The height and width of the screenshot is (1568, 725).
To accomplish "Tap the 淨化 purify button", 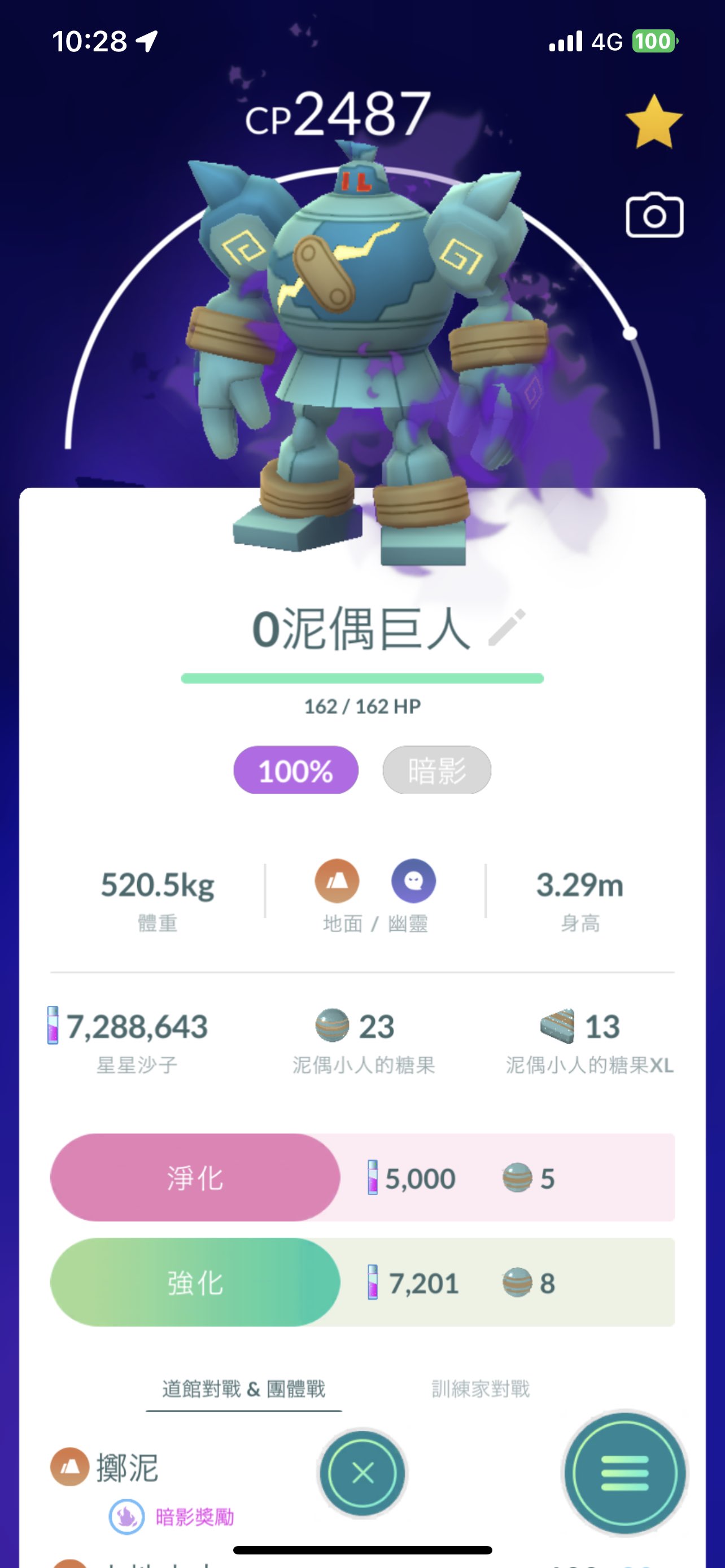I will [x=195, y=1177].
